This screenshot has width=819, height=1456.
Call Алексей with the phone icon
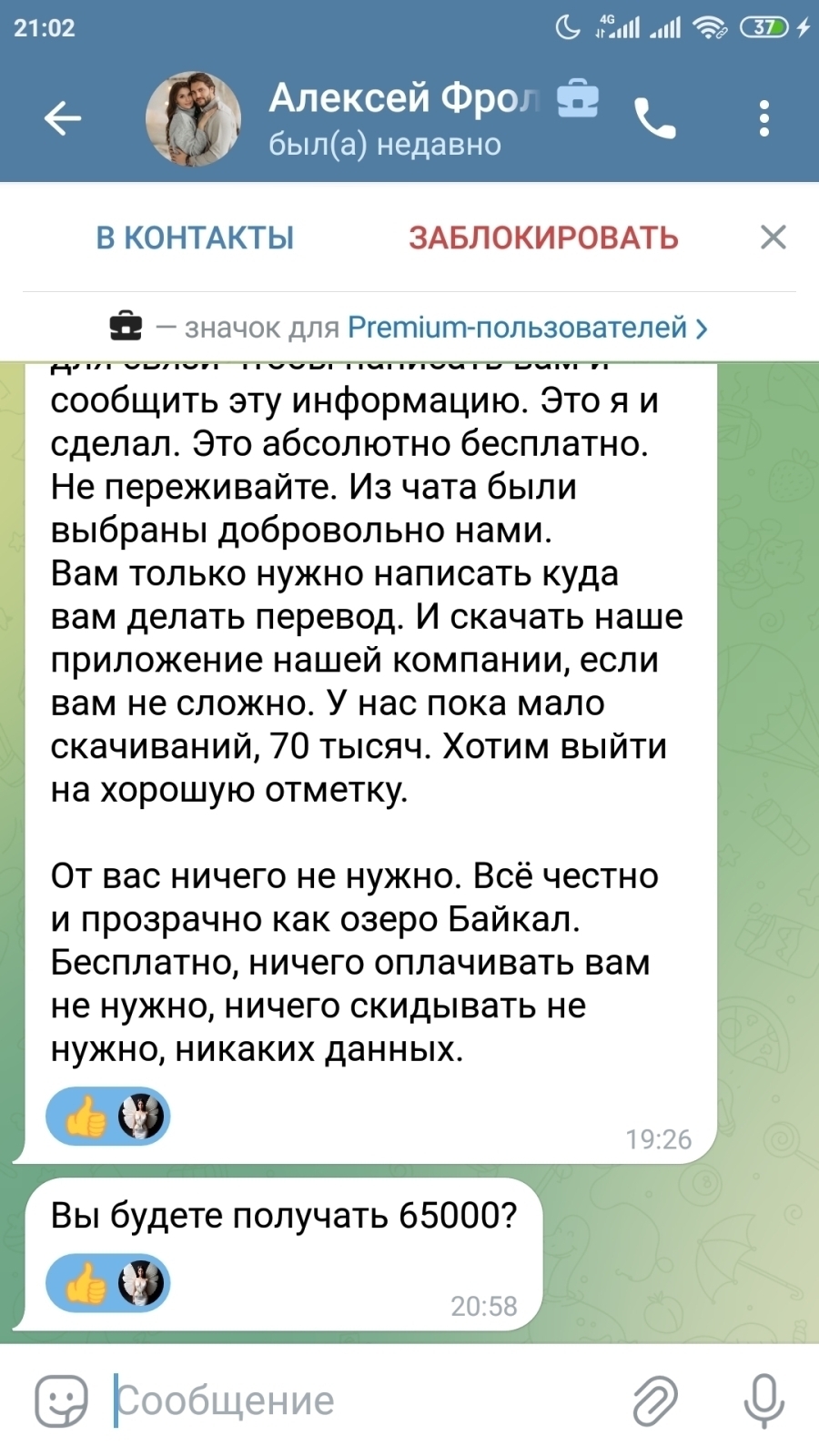[x=655, y=118]
